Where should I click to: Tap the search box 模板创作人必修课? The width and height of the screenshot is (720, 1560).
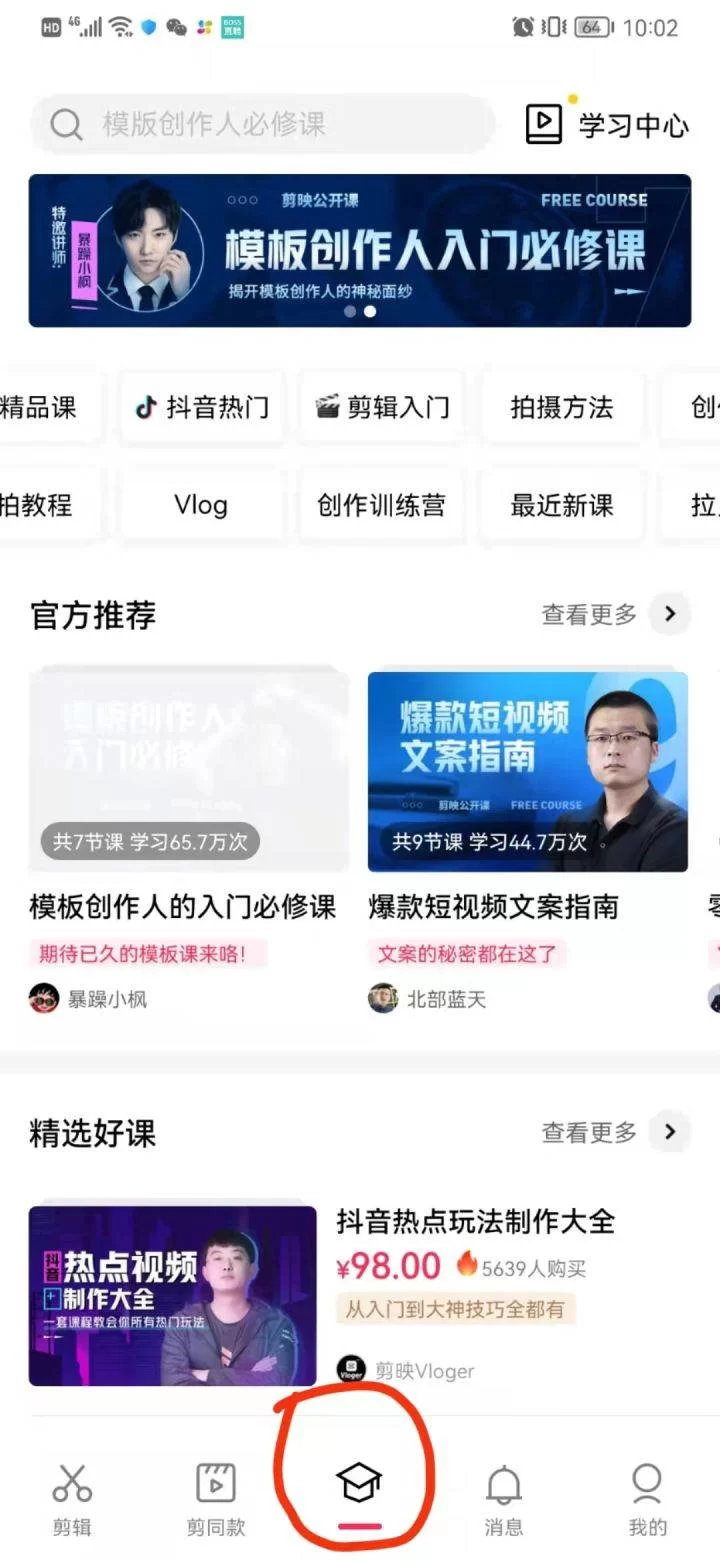(x=262, y=125)
